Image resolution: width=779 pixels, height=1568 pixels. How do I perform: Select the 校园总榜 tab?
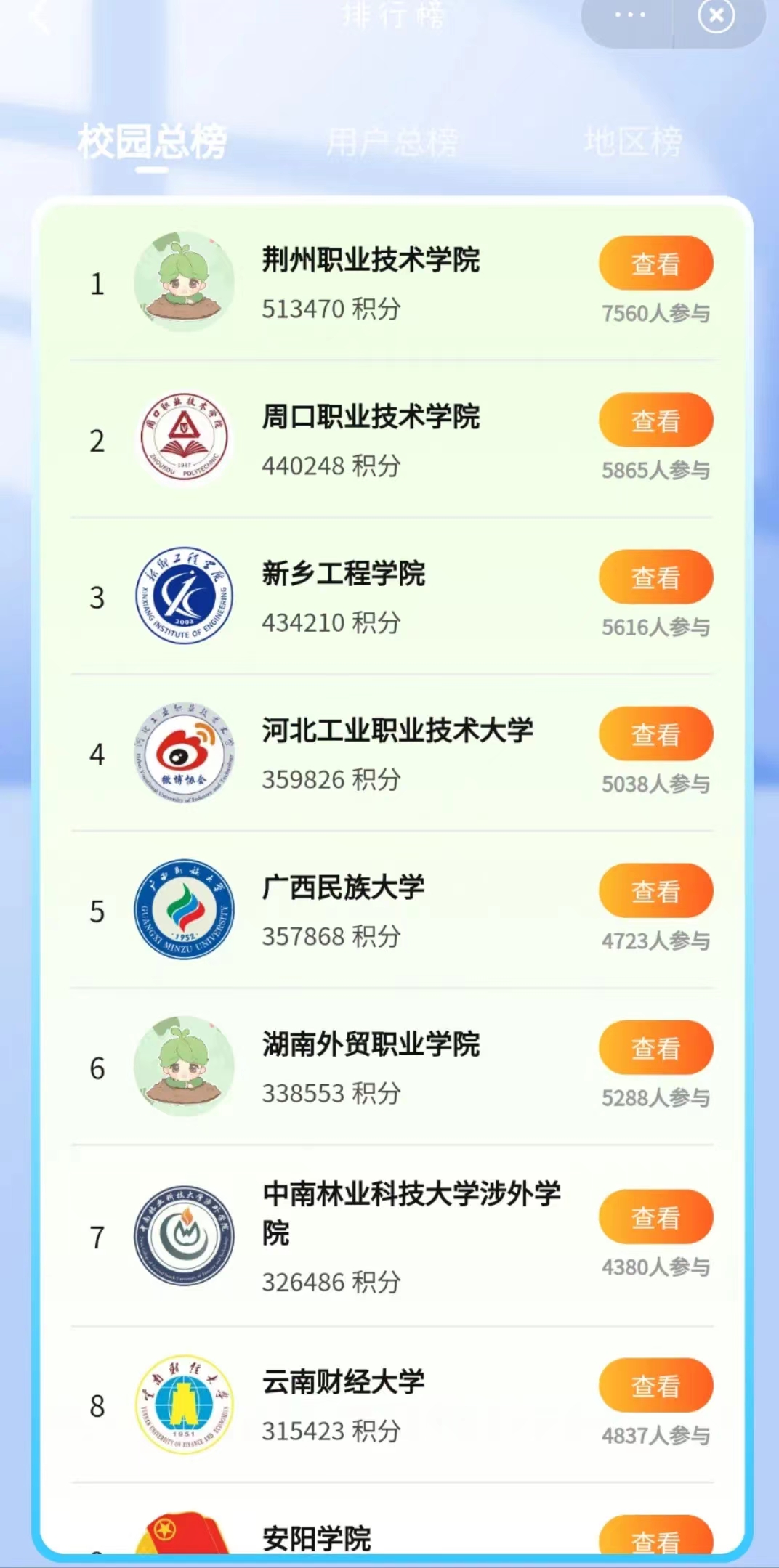152,142
